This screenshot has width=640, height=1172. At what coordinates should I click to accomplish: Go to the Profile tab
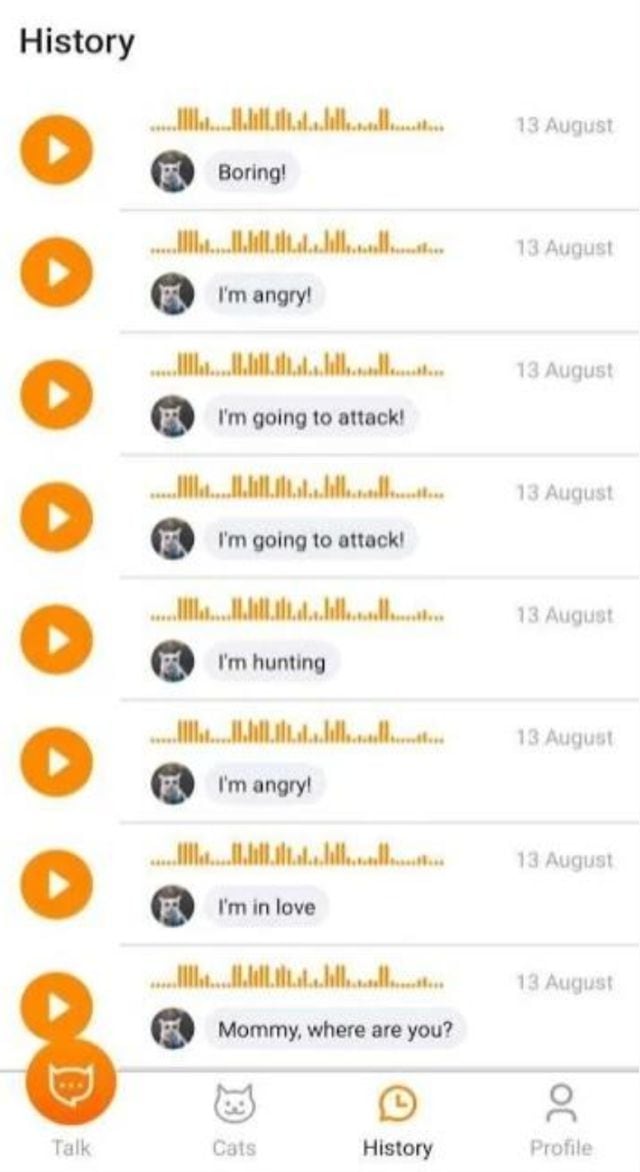(560, 1118)
